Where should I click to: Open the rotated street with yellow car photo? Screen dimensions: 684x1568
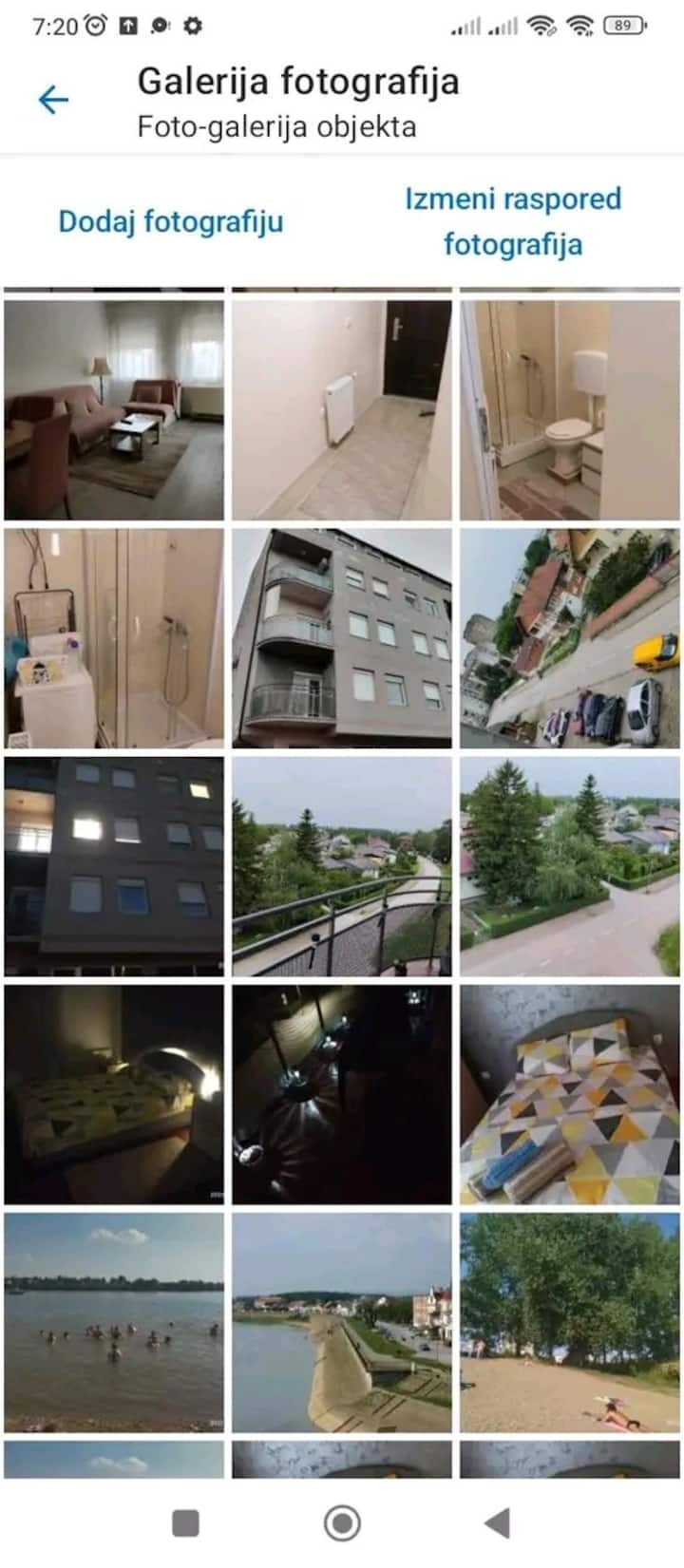click(x=570, y=638)
